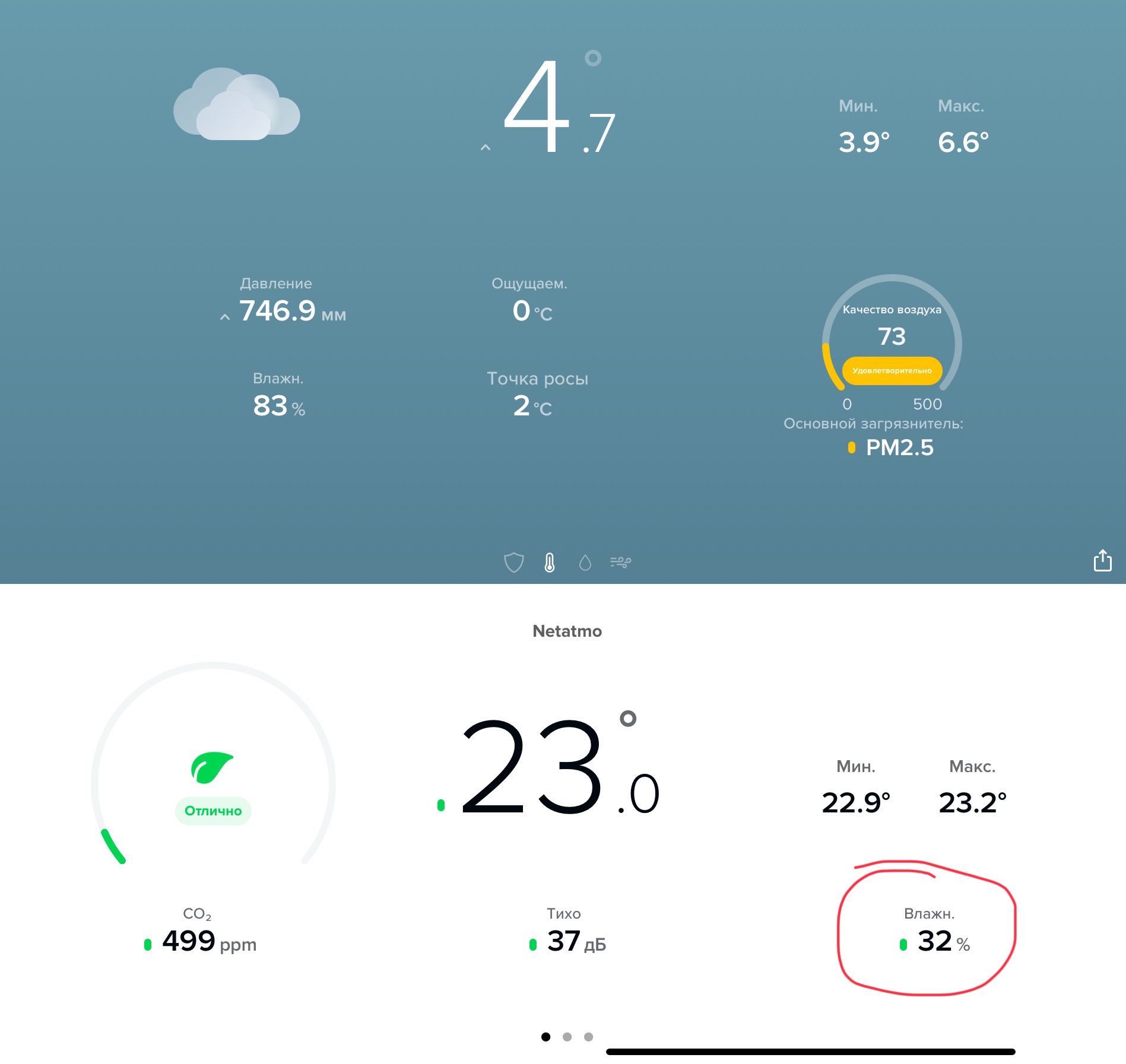Open the share icon
Image resolution: width=1126 pixels, height=1064 pixels.
click(x=1102, y=560)
